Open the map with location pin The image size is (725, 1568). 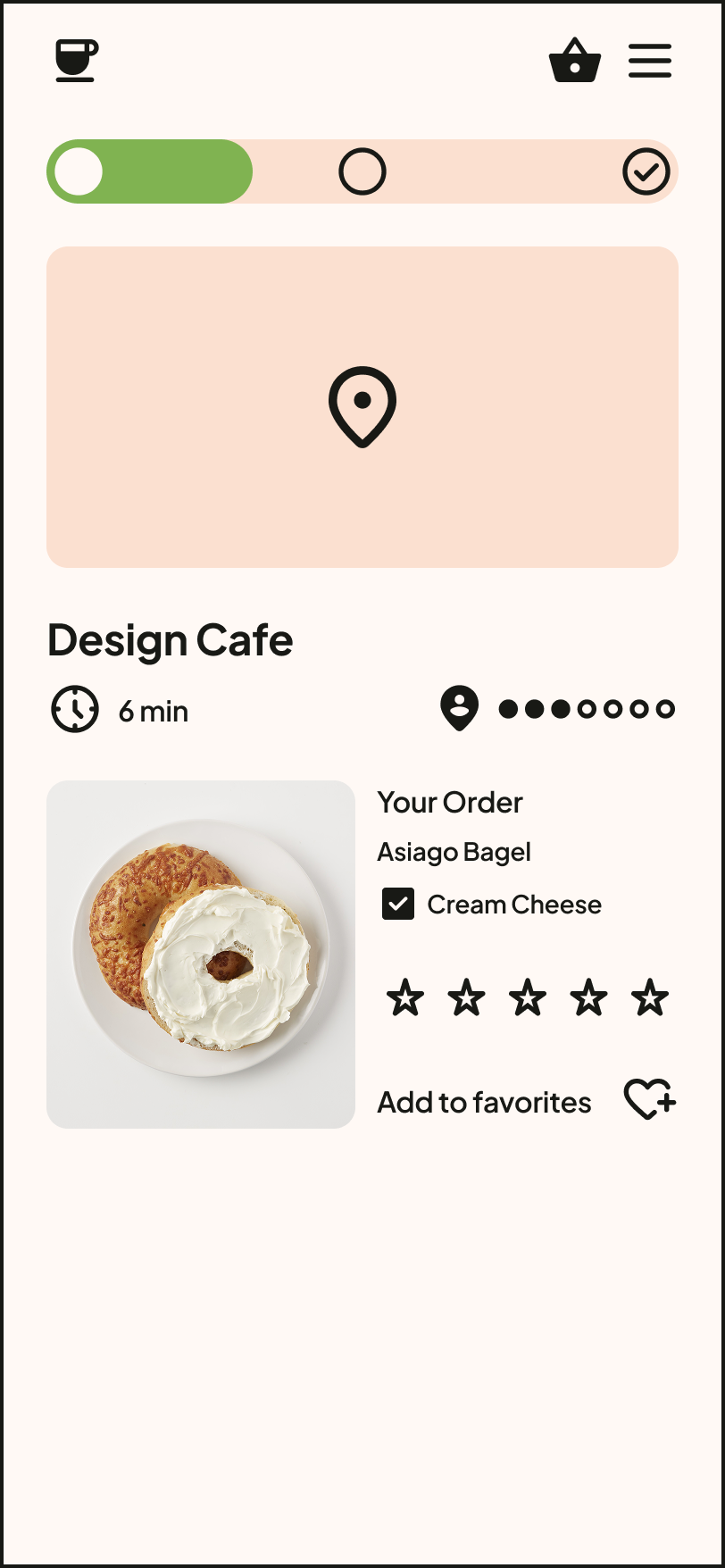point(362,406)
